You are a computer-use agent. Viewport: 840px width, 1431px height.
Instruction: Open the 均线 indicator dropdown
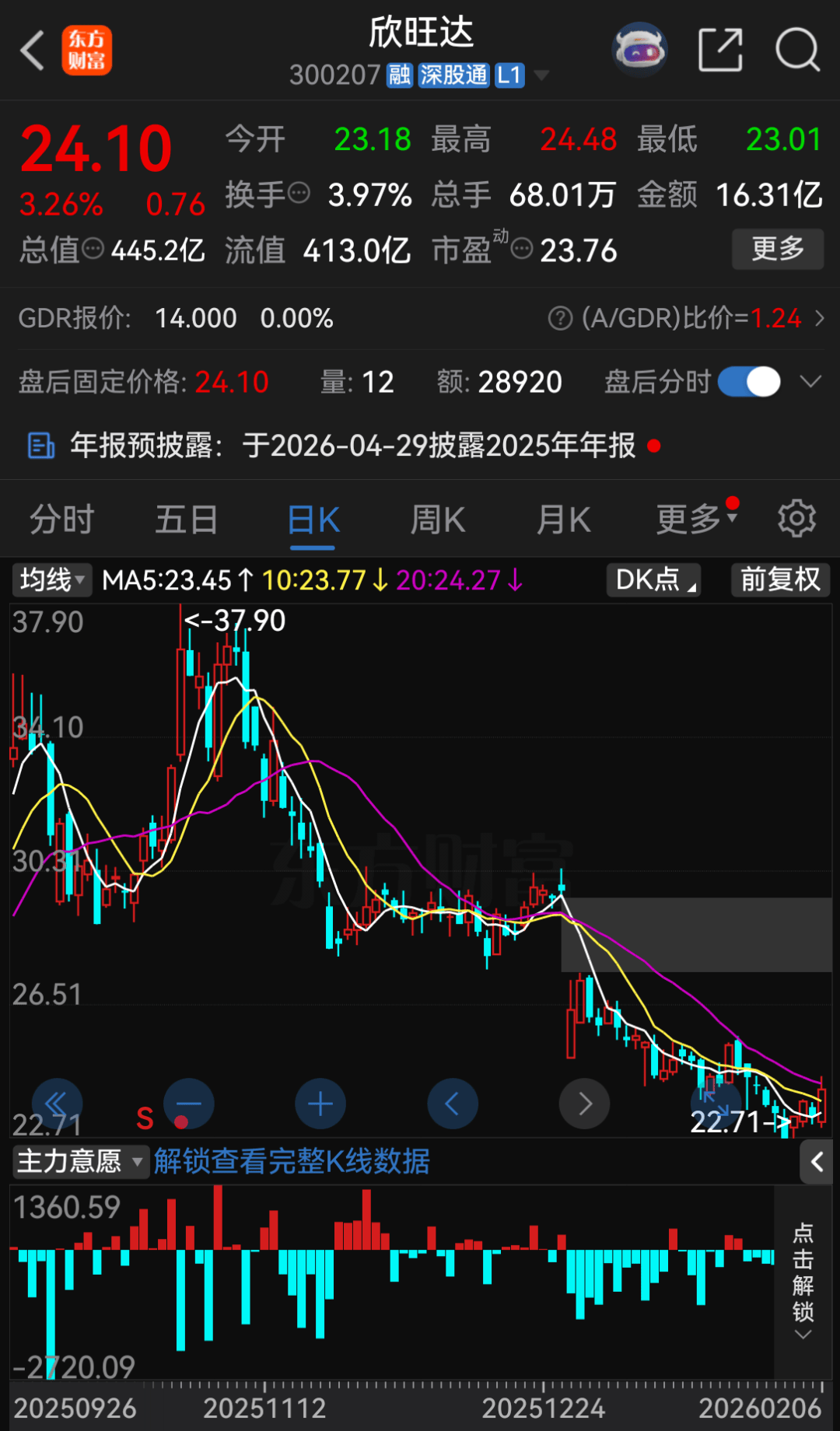[52, 580]
